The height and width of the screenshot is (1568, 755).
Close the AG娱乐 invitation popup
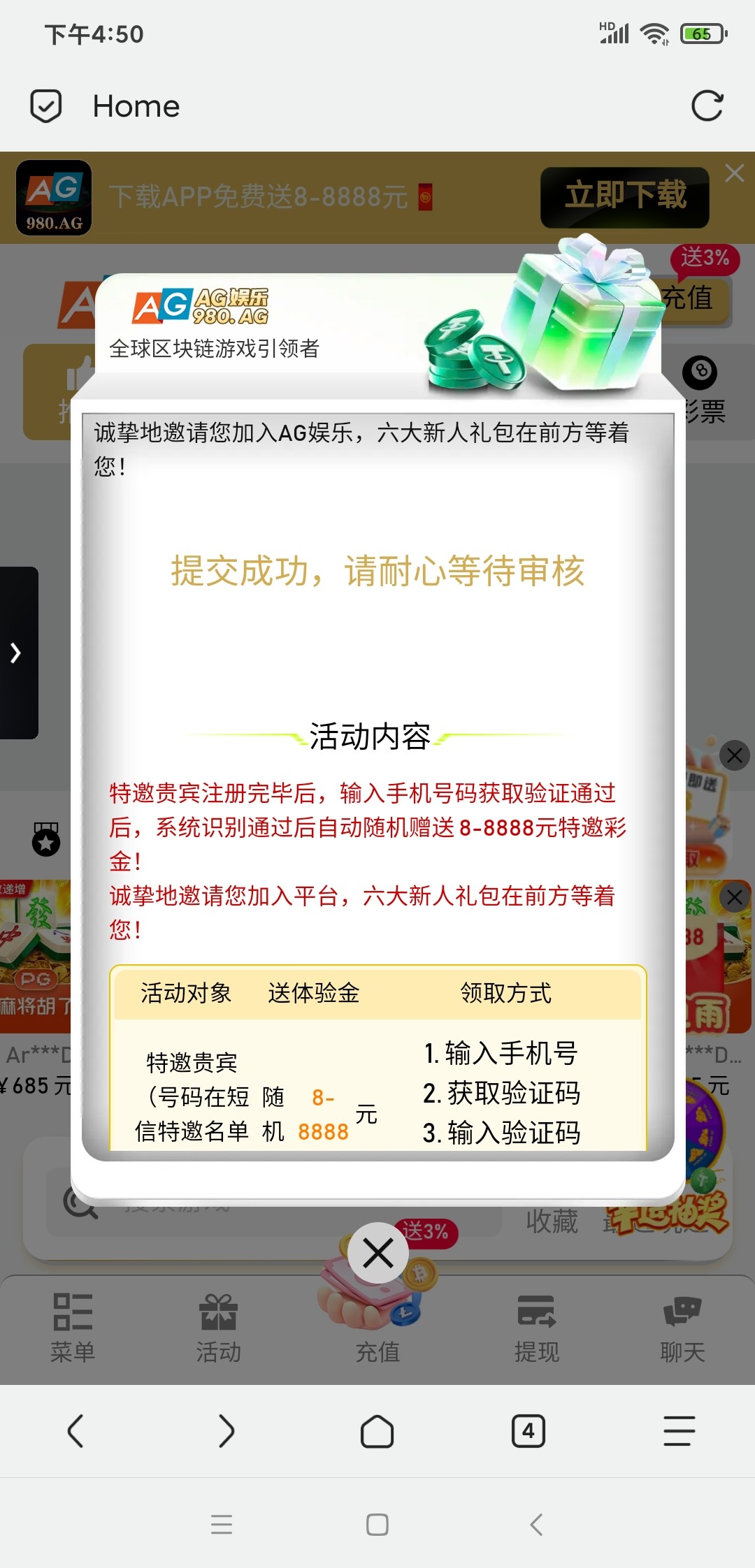pyautogui.click(x=378, y=1254)
